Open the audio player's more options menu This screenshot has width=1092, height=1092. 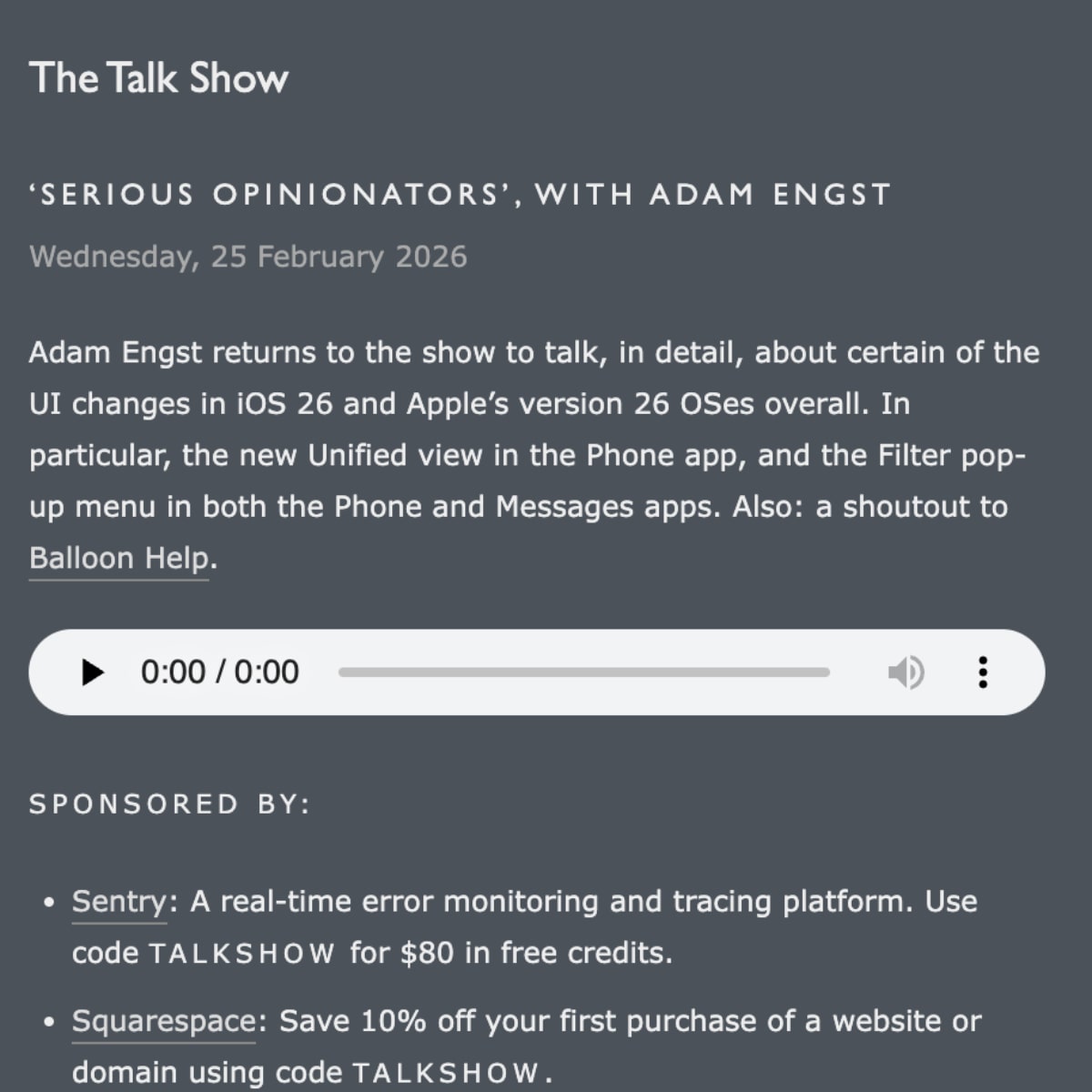(x=982, y=672)
